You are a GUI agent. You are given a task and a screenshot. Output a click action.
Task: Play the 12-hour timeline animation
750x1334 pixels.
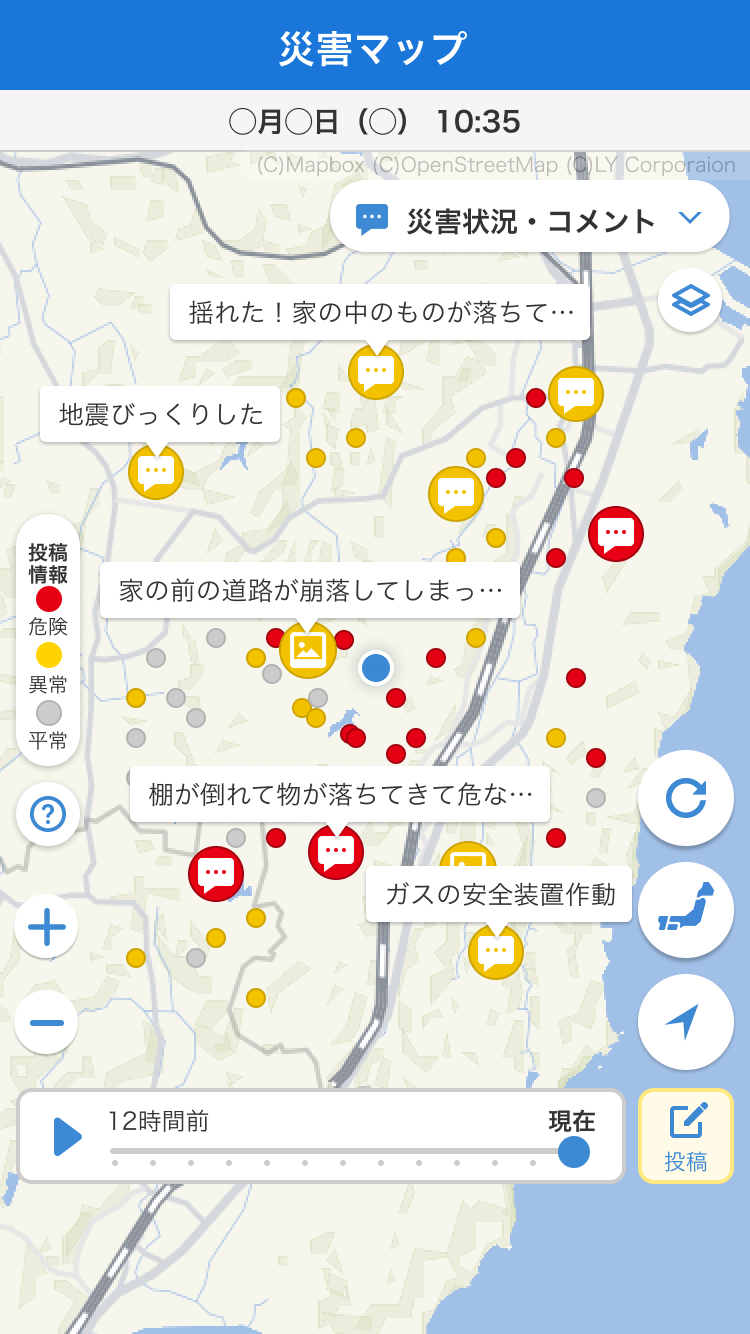66,1136
